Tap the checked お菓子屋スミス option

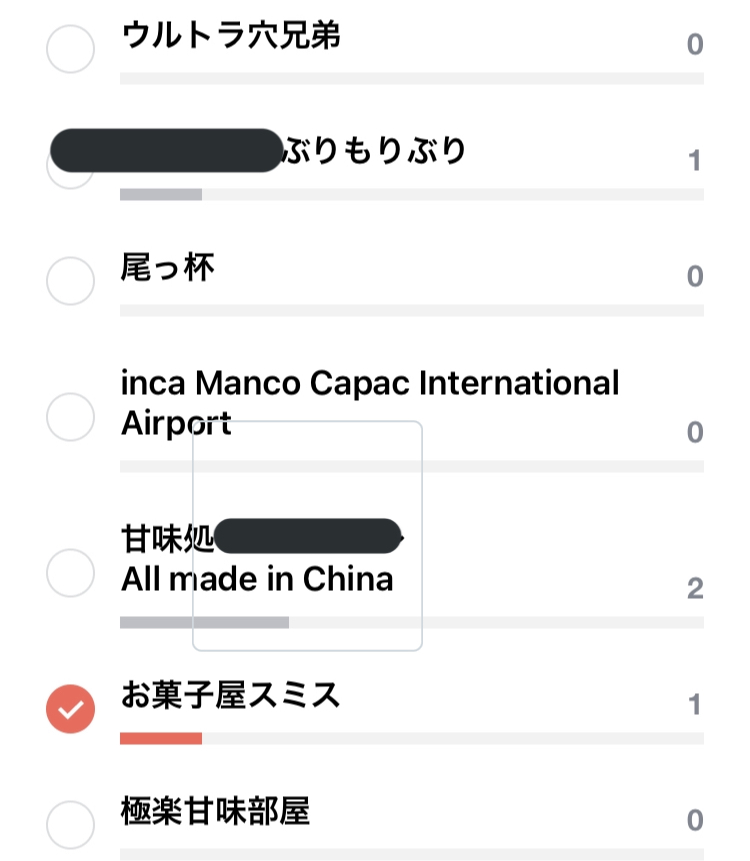coord(71,709)
